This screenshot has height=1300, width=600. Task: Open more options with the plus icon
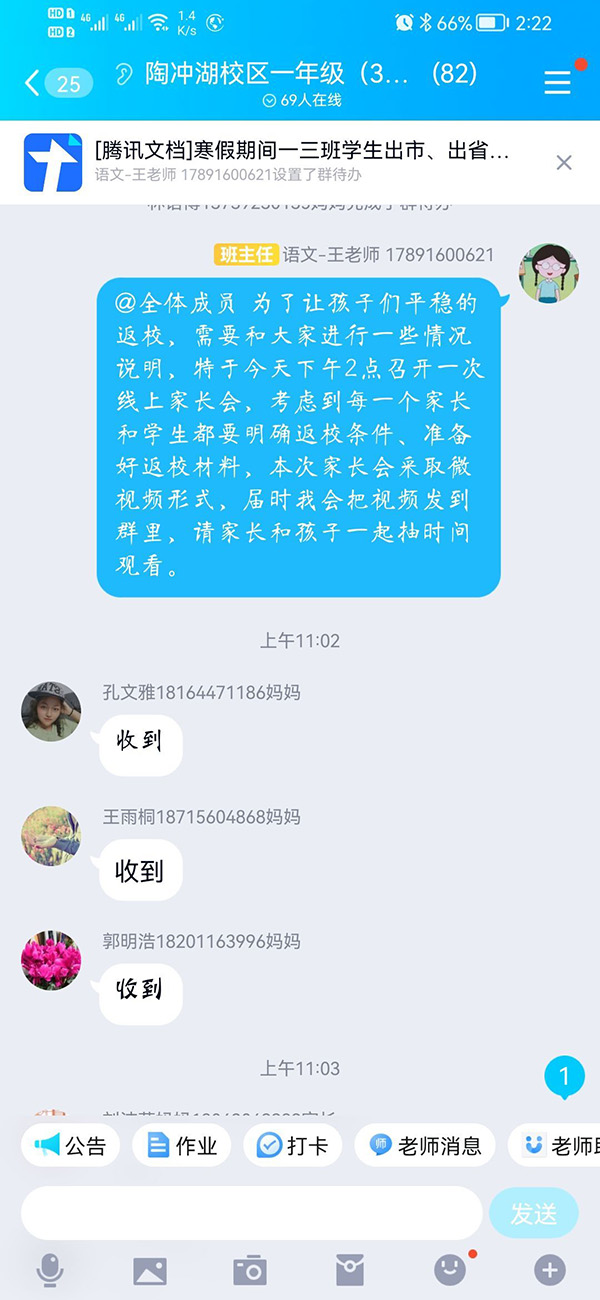pos(549,1270)
